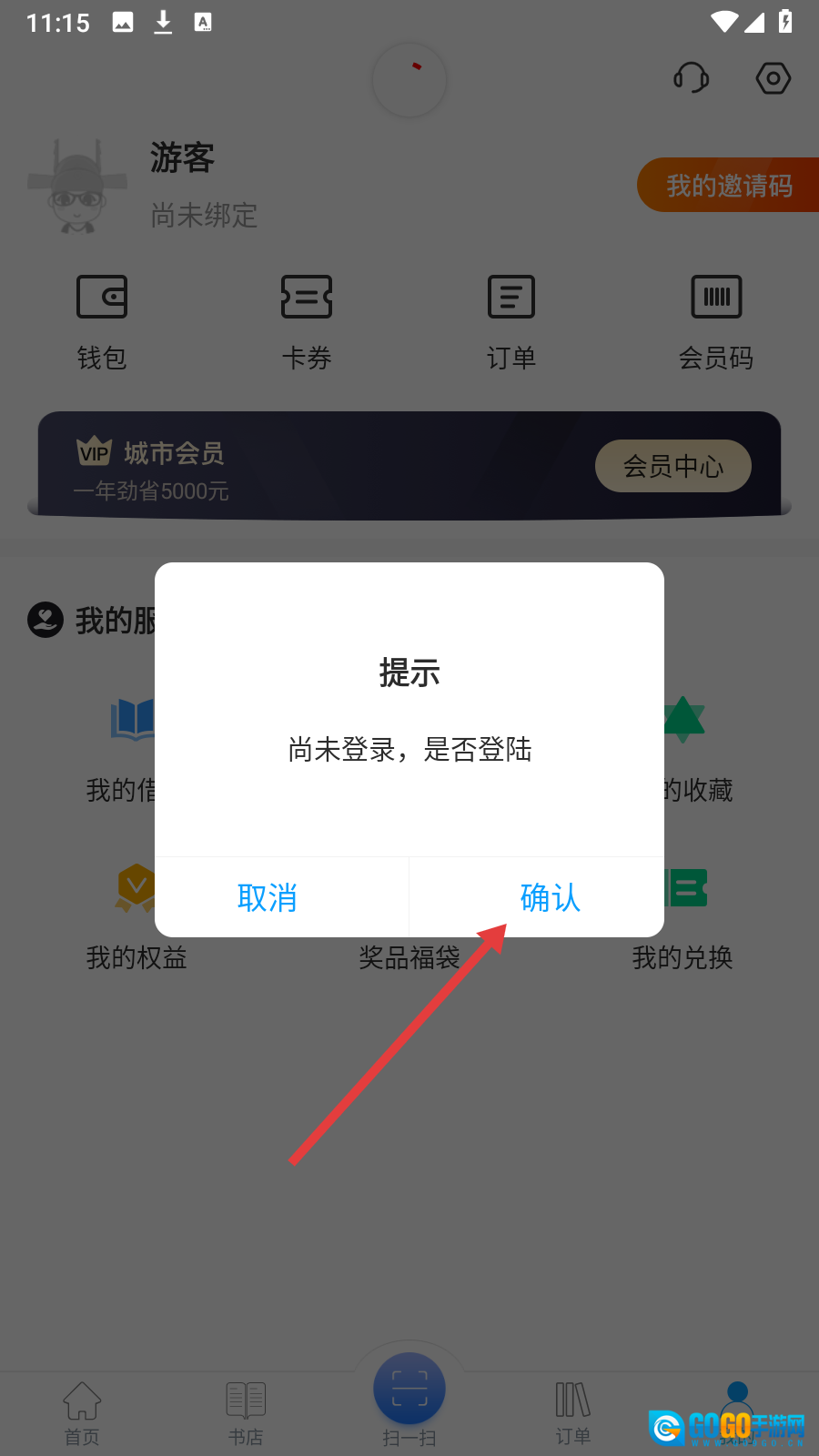The width and height of the screenshot is (819, 1456).
Task: Tap the 游客 guest avatar
Action: point(77,187)
